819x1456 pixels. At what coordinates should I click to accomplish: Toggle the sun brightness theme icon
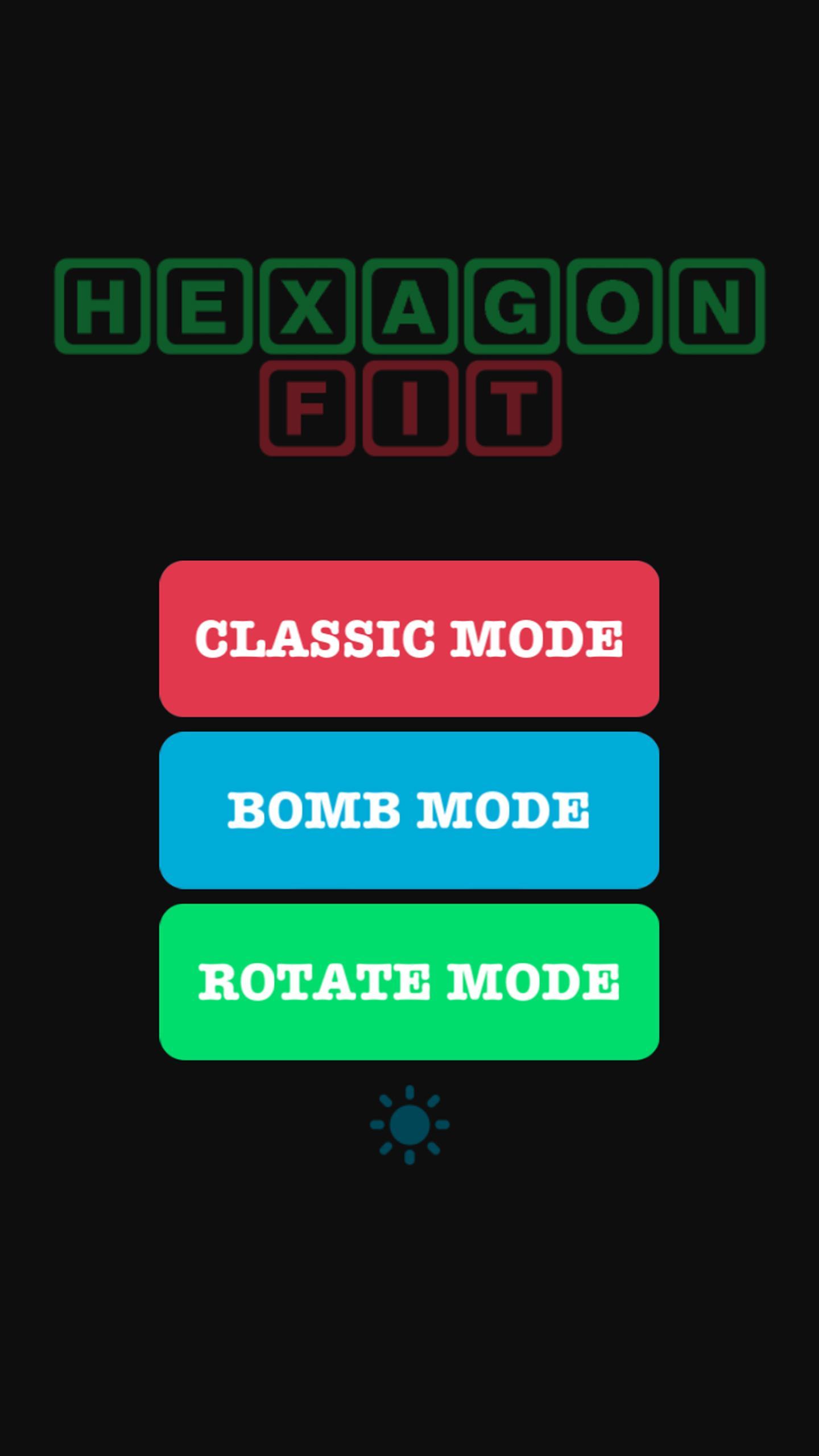409,1124
